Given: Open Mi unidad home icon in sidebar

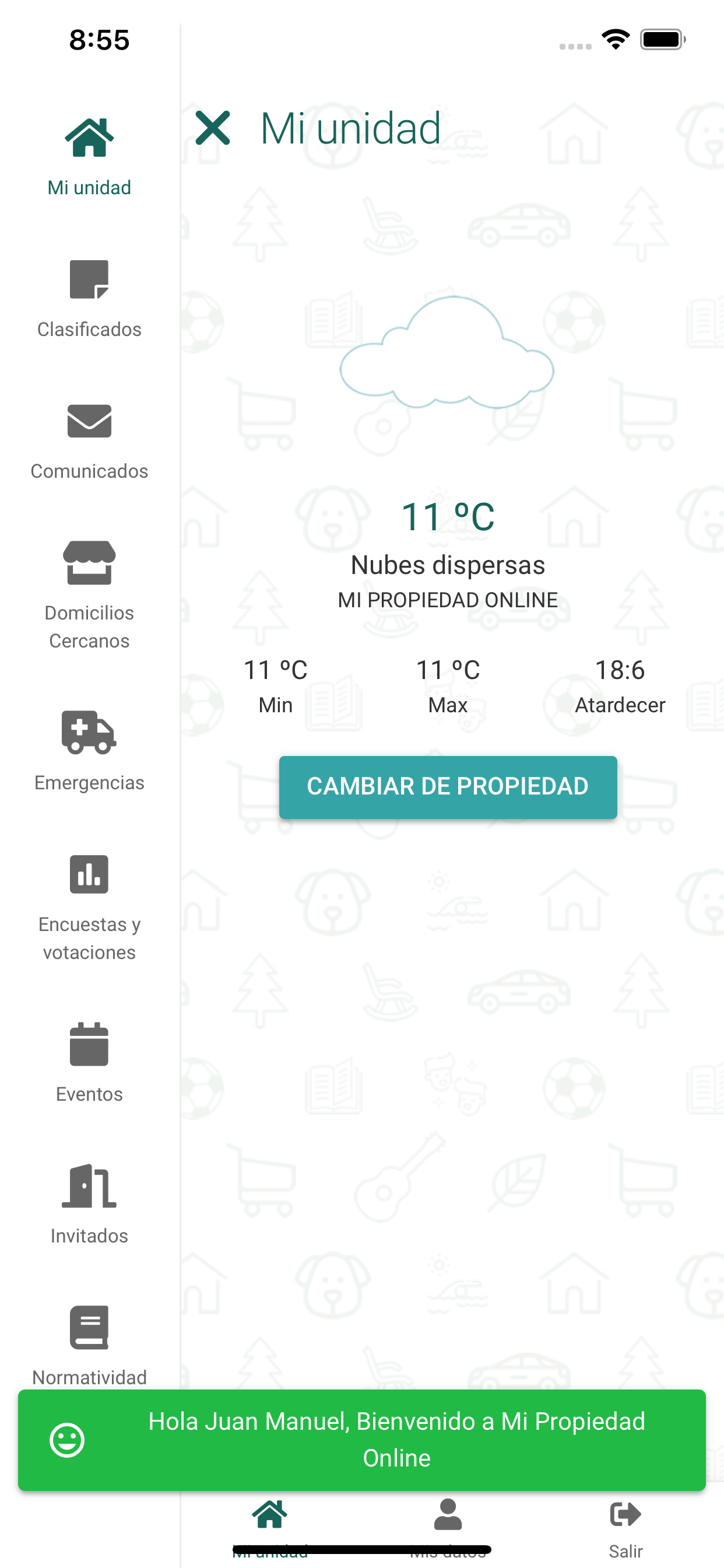Looking at the screenshot, I should pos(89,136).
